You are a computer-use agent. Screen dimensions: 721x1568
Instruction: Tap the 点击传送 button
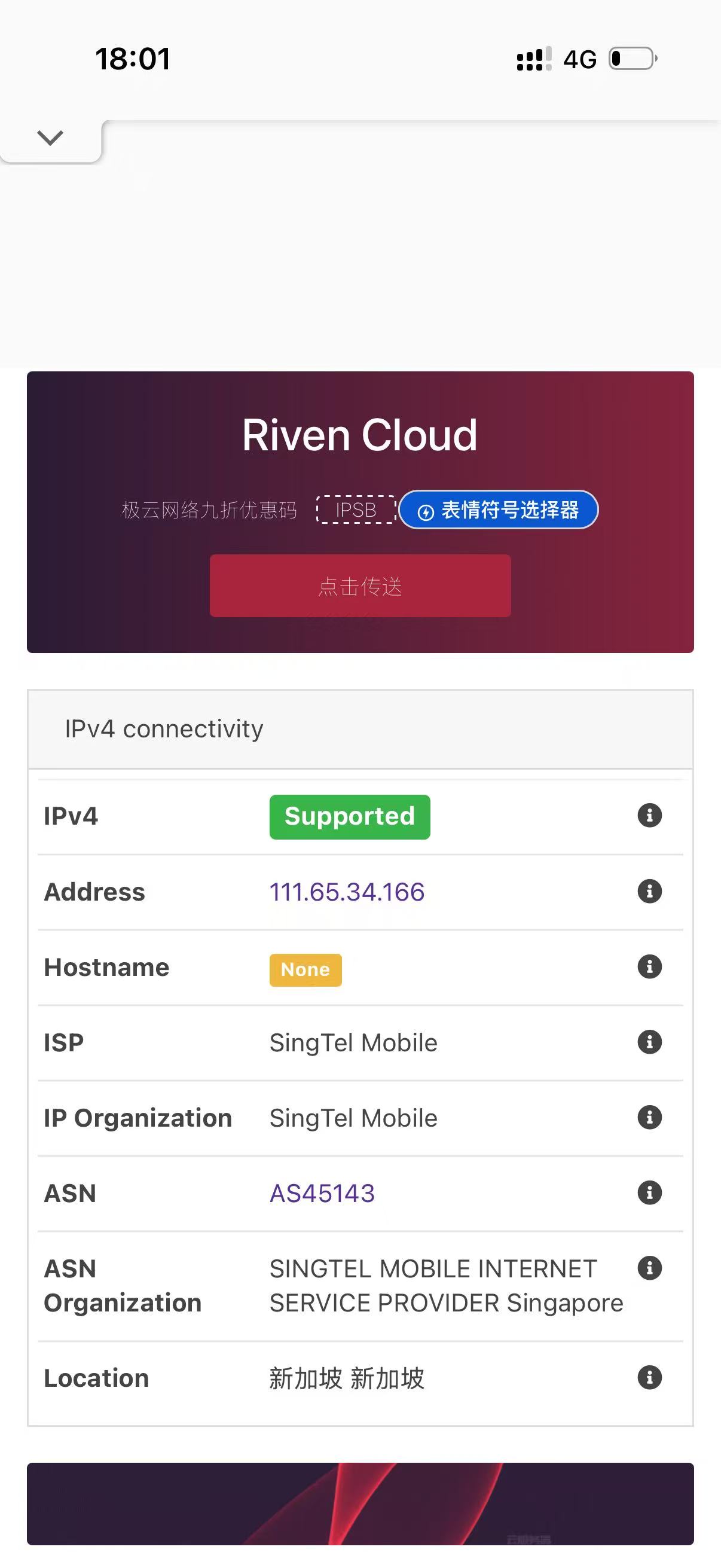click(360, 585)
